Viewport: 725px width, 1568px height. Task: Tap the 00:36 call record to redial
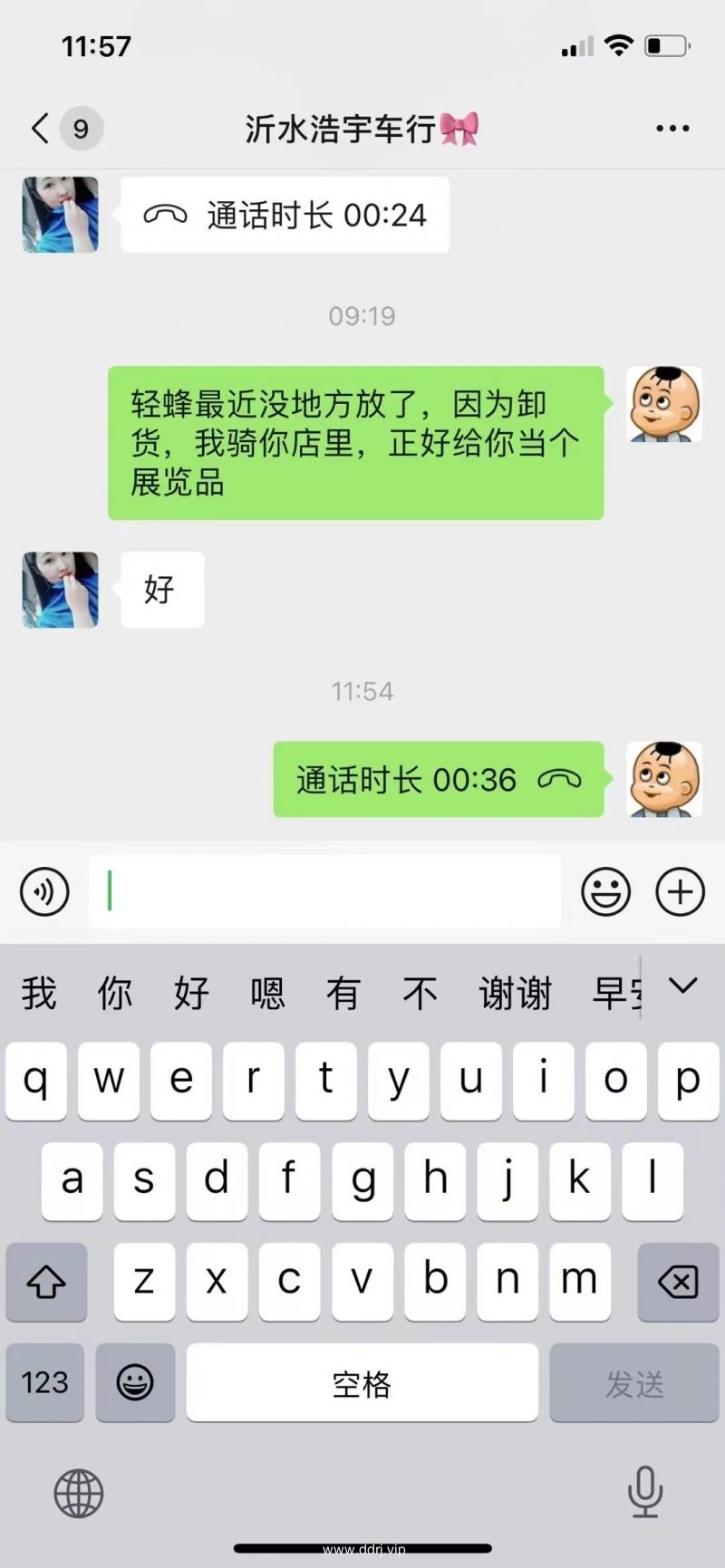pos(439,780)
